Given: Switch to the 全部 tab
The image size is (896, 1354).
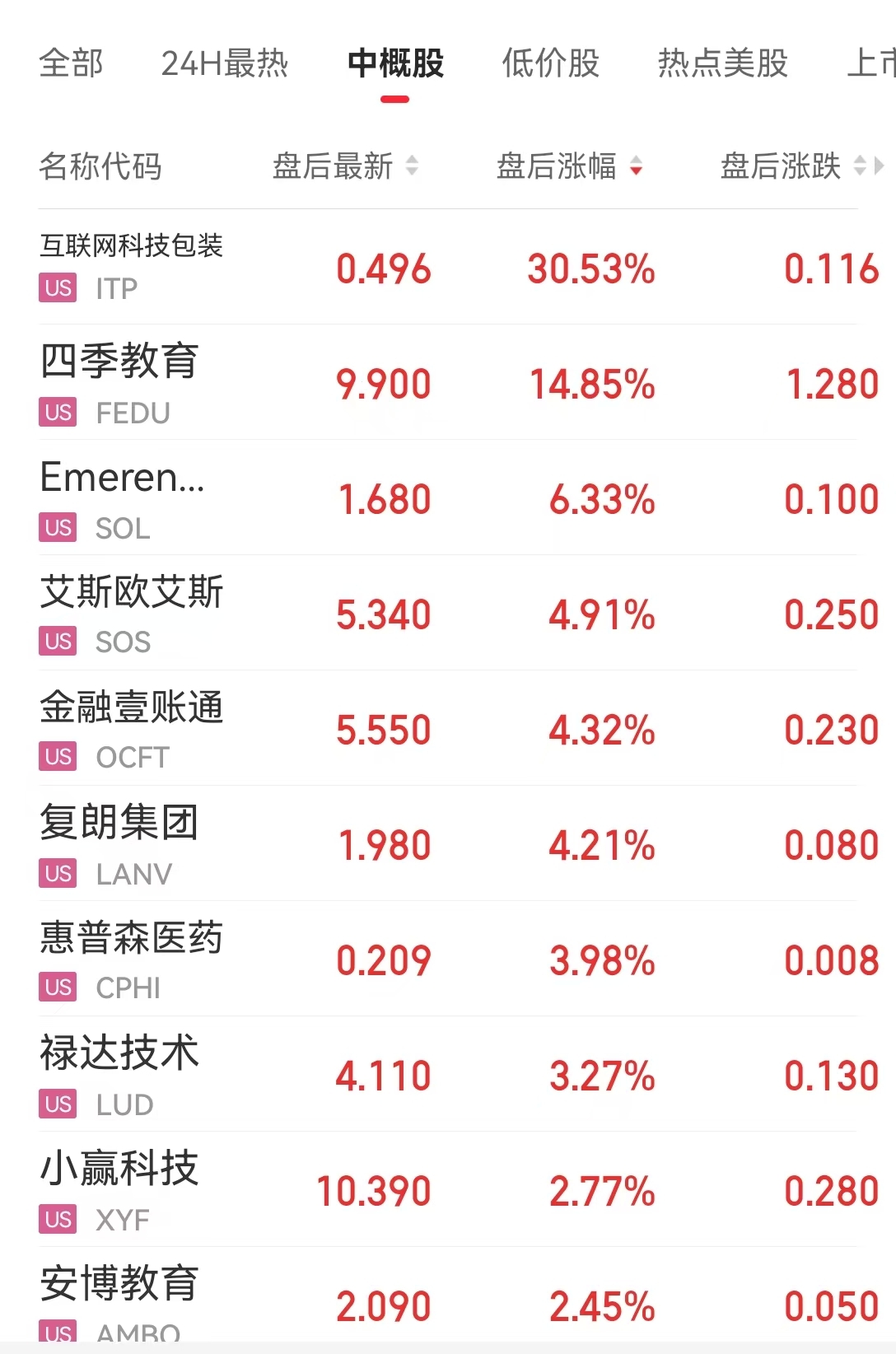Looking at the screenshot, I should (71, 63).
